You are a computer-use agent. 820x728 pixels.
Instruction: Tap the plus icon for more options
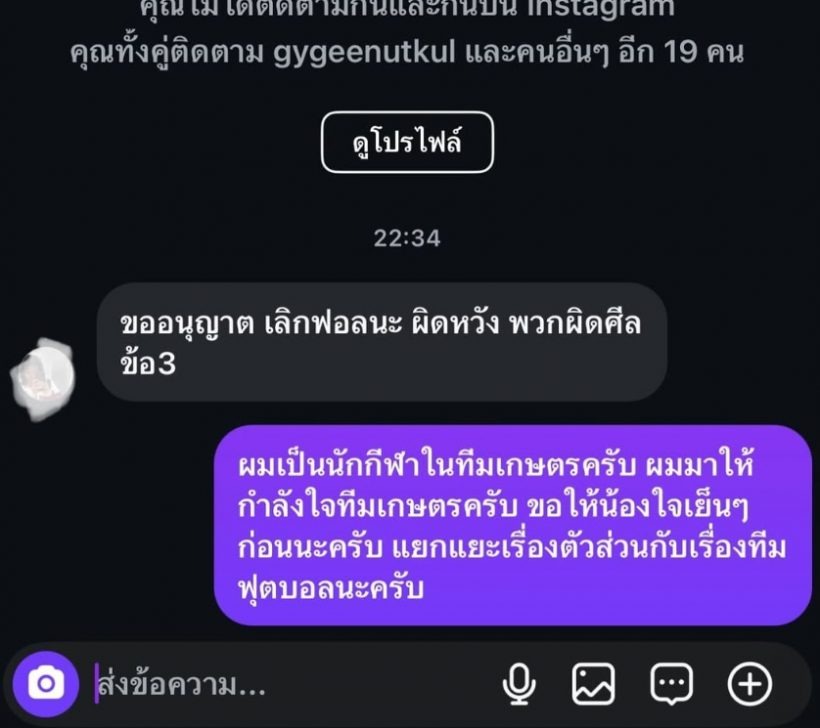(x=749, y=684)
